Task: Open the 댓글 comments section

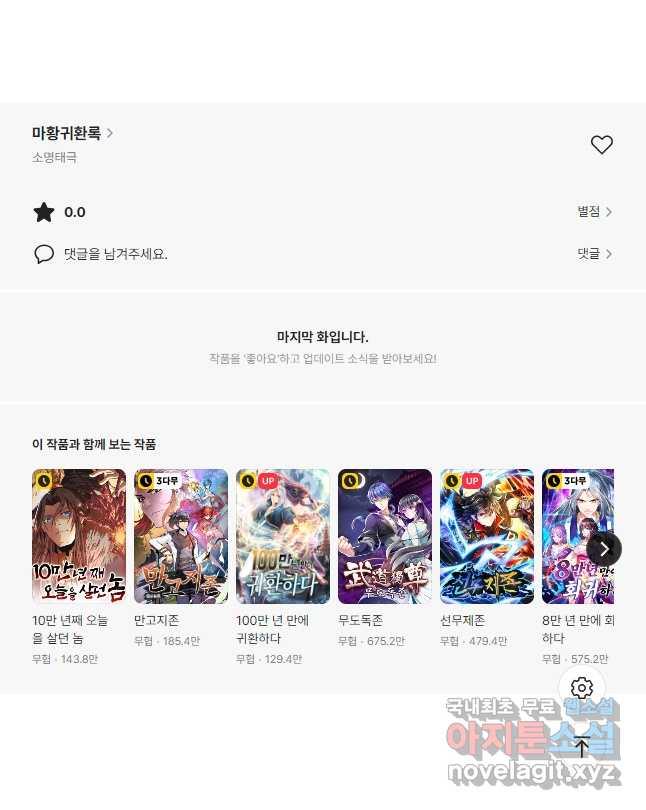Action: [594, 254]
